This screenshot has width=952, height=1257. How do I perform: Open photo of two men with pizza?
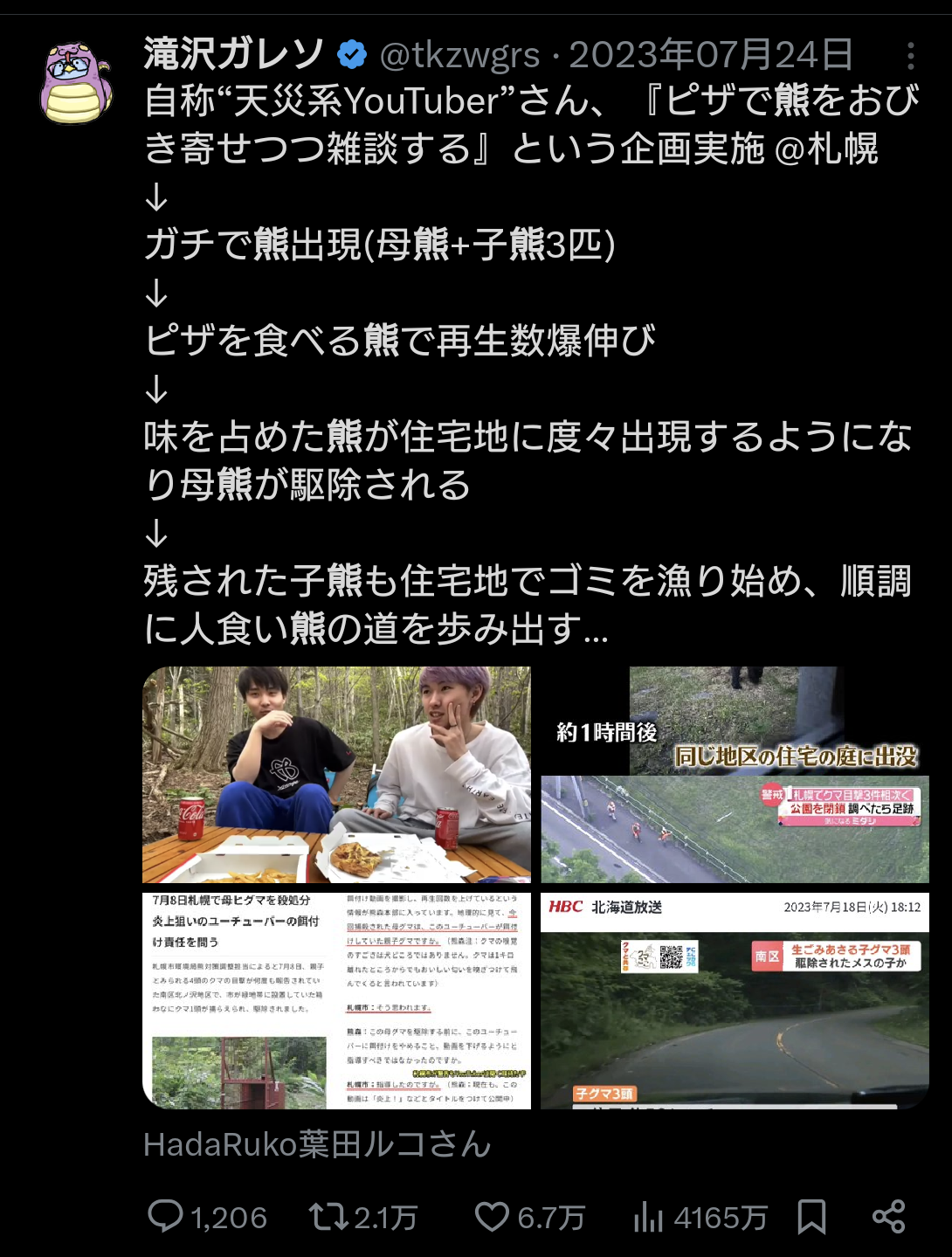tap(337, 775)
